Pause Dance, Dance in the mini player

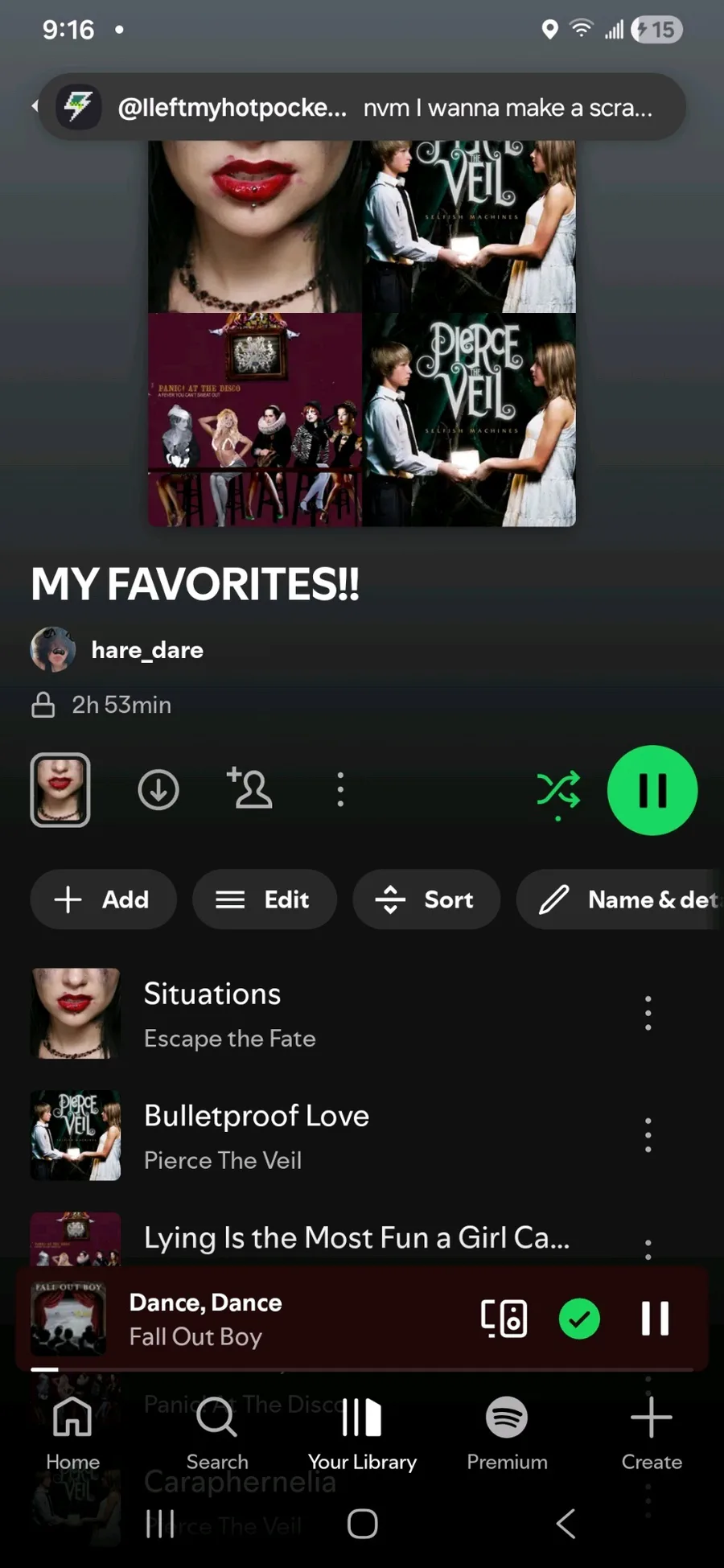[x=655, y=1319]
